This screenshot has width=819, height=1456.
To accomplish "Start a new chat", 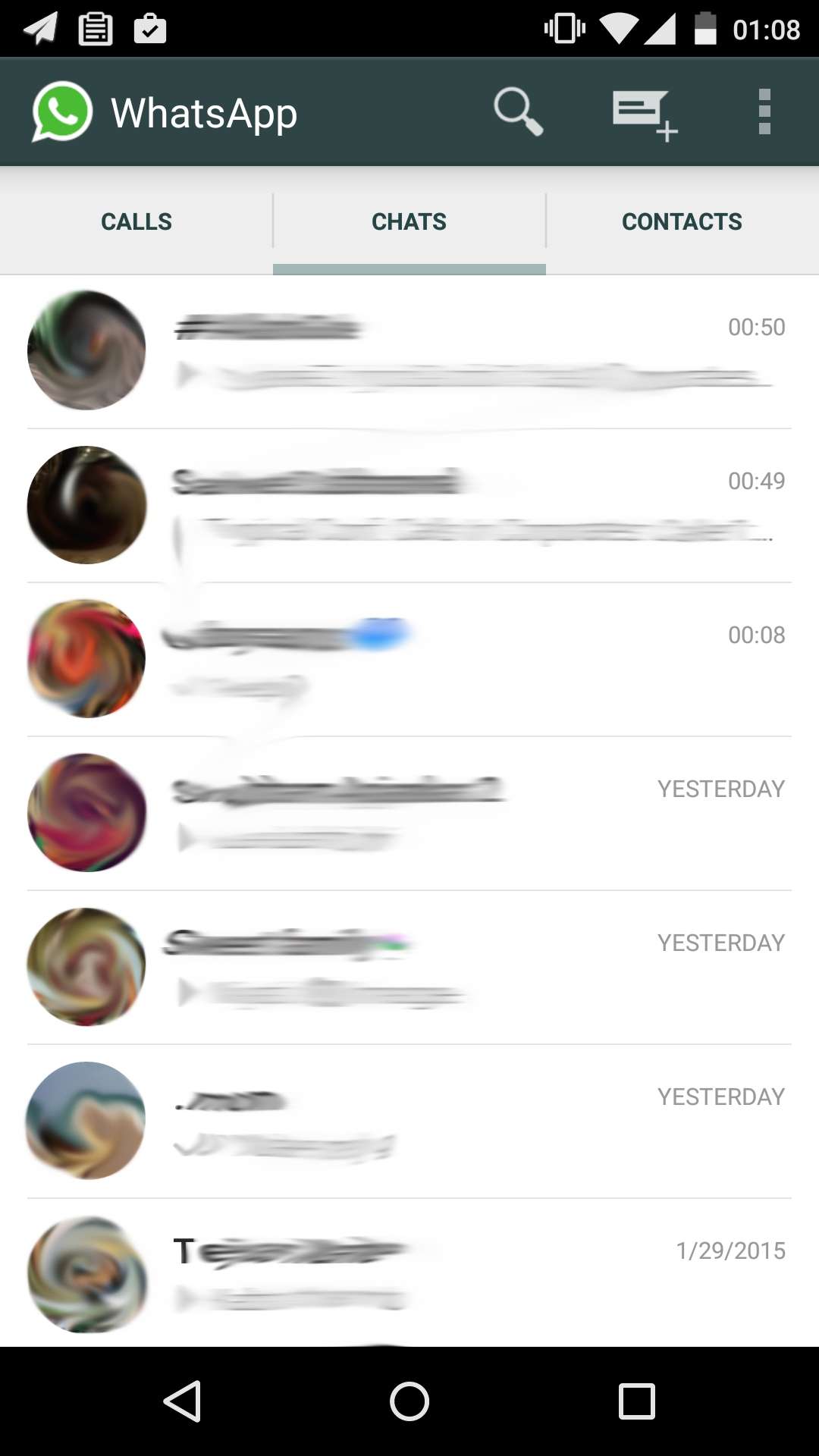I will coord(644,114).
